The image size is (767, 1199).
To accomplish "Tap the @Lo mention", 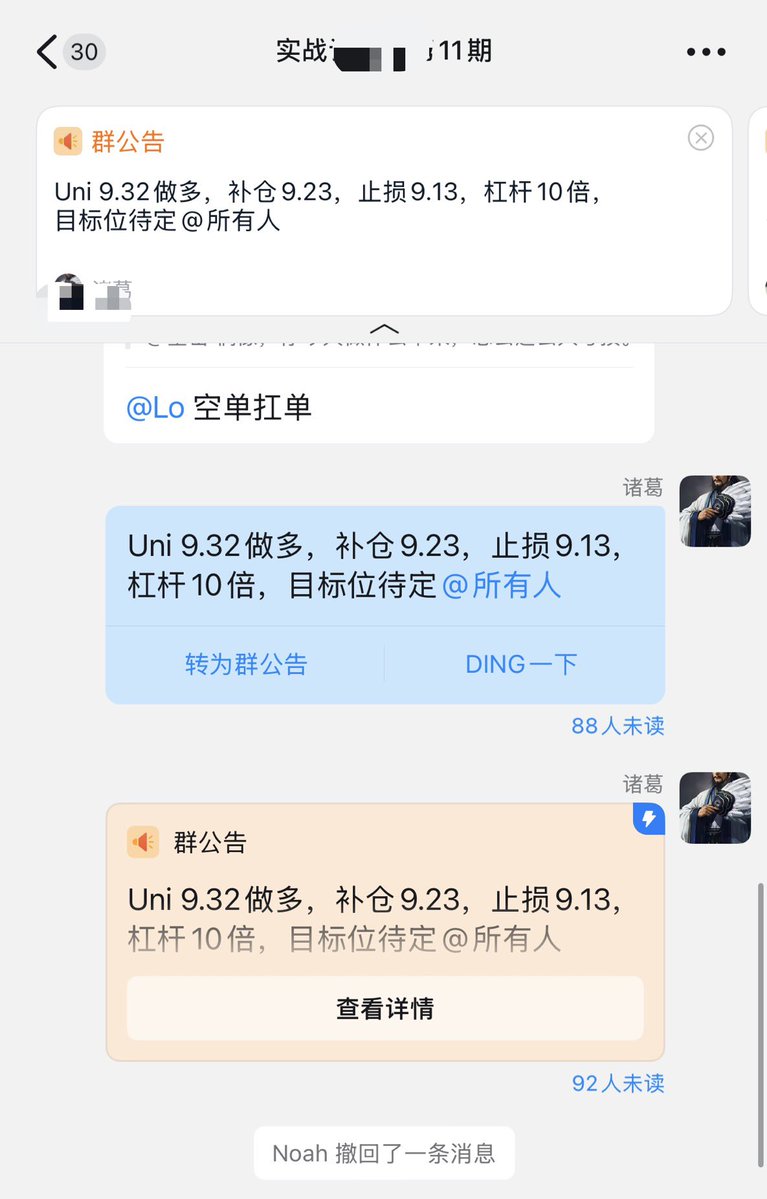I will click(x=155, y=407).
